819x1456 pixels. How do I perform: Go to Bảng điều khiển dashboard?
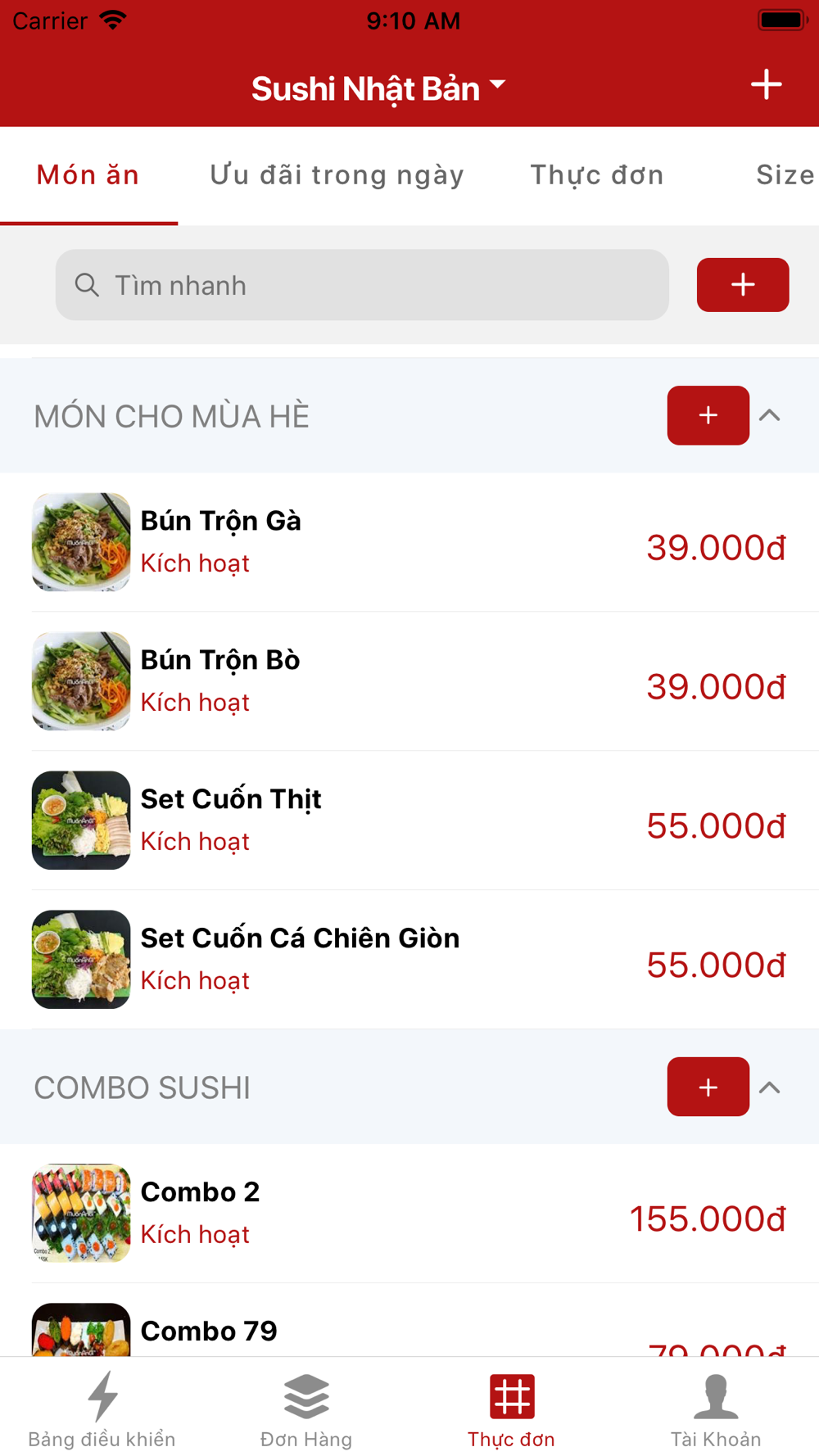[x=102, y=1410]
